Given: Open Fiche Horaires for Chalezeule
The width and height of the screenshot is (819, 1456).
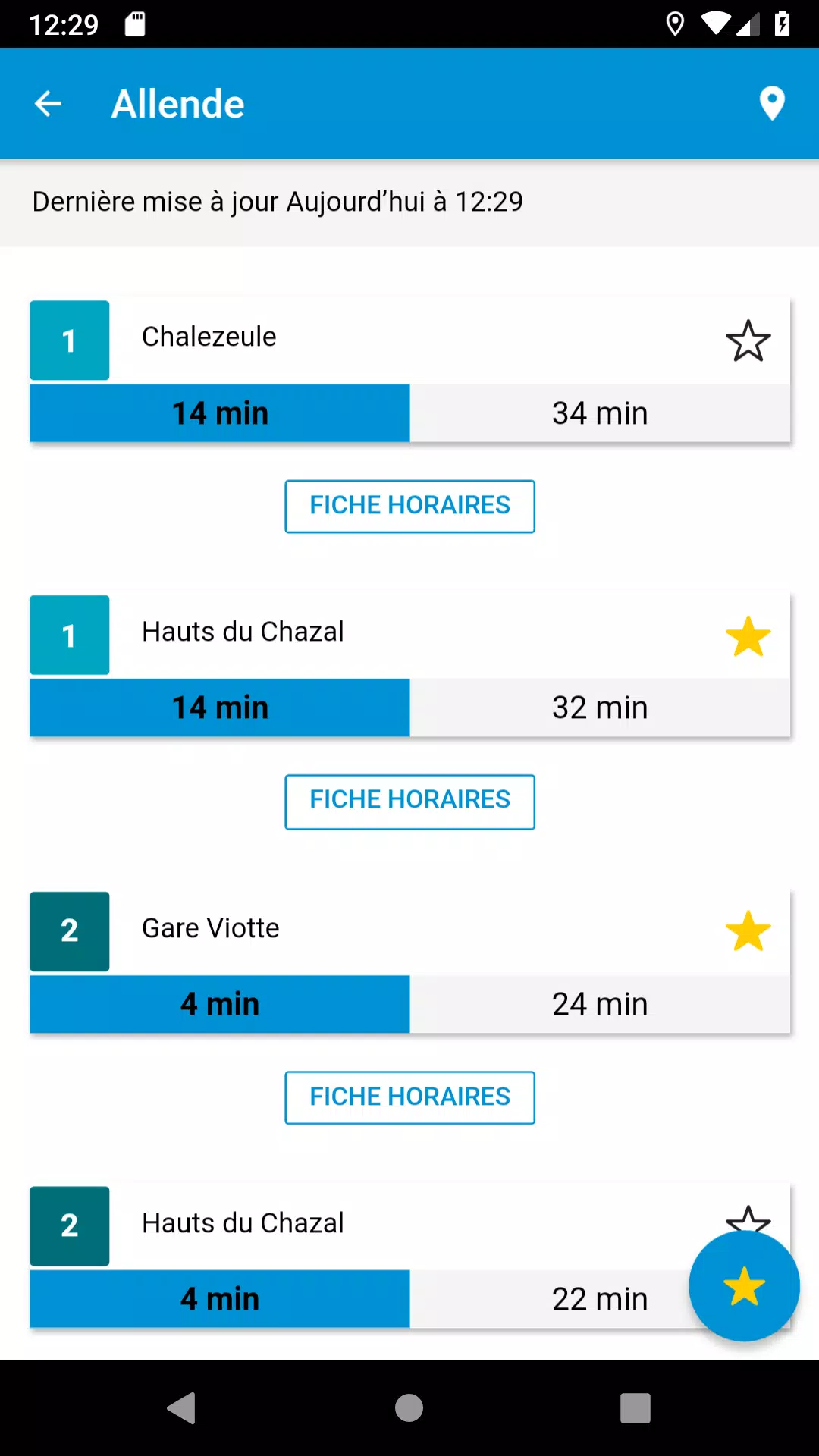Looking at the screenshot, I should pos(409,506).
